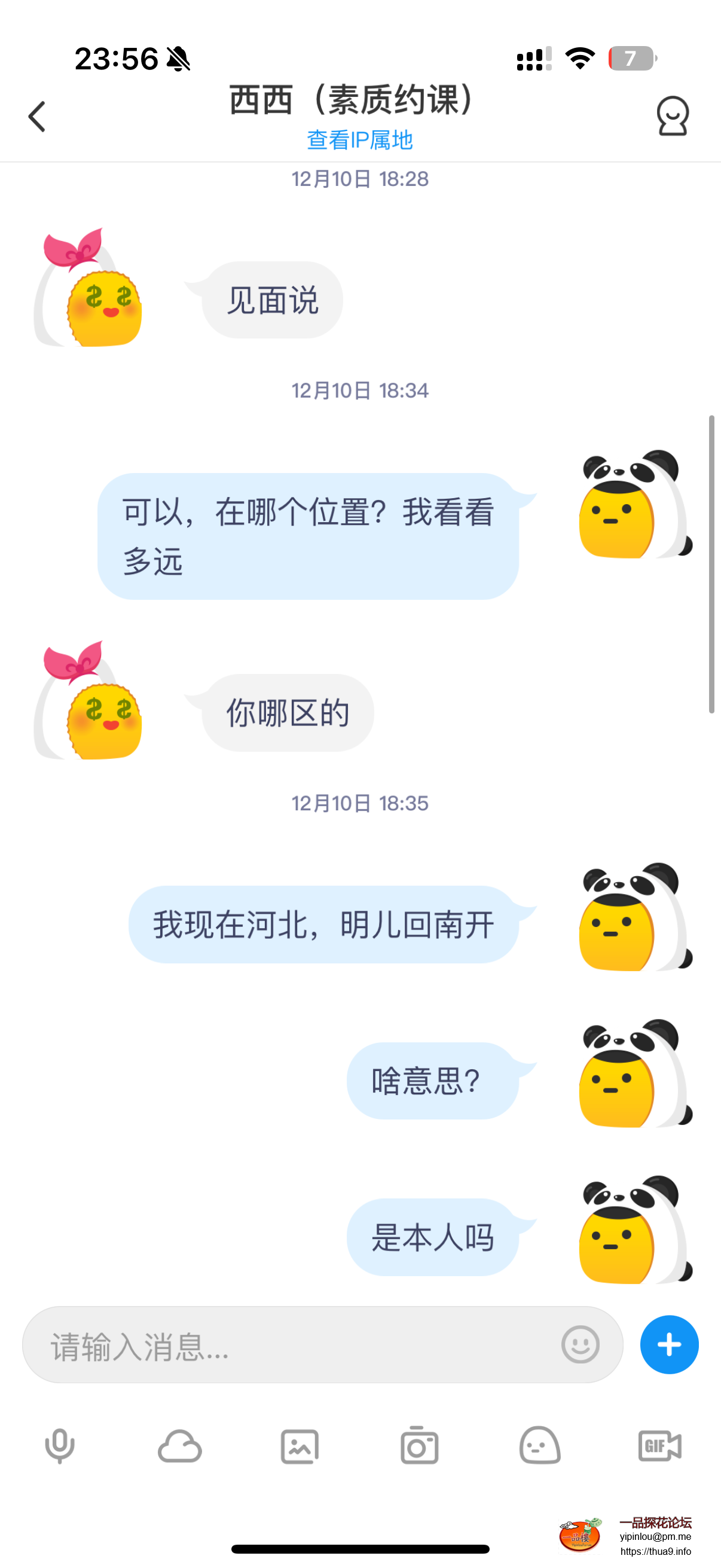Image resolution: width=721 pixels, height=1568 pixels.
Task: Focus the 请输入消息 message field
Action: (x=292, y=1346)
